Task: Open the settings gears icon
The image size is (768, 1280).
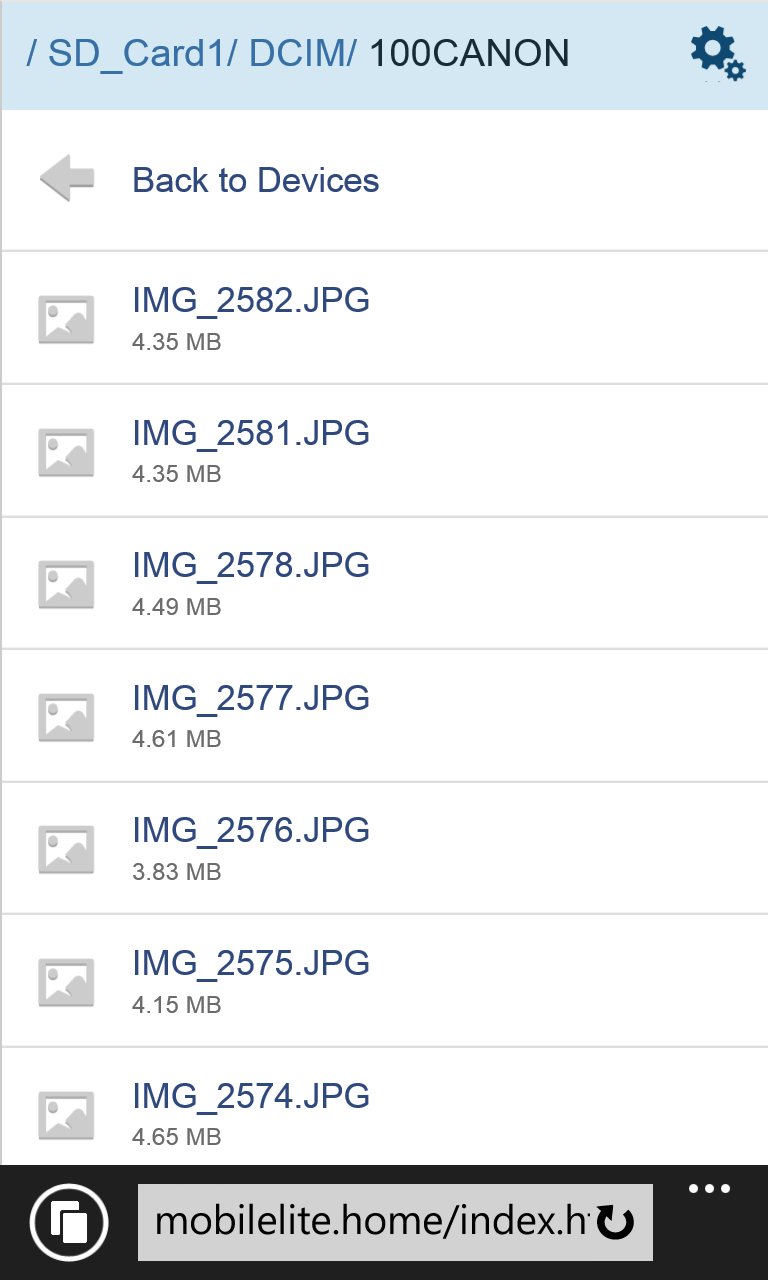Action: [x=718, y=53]
